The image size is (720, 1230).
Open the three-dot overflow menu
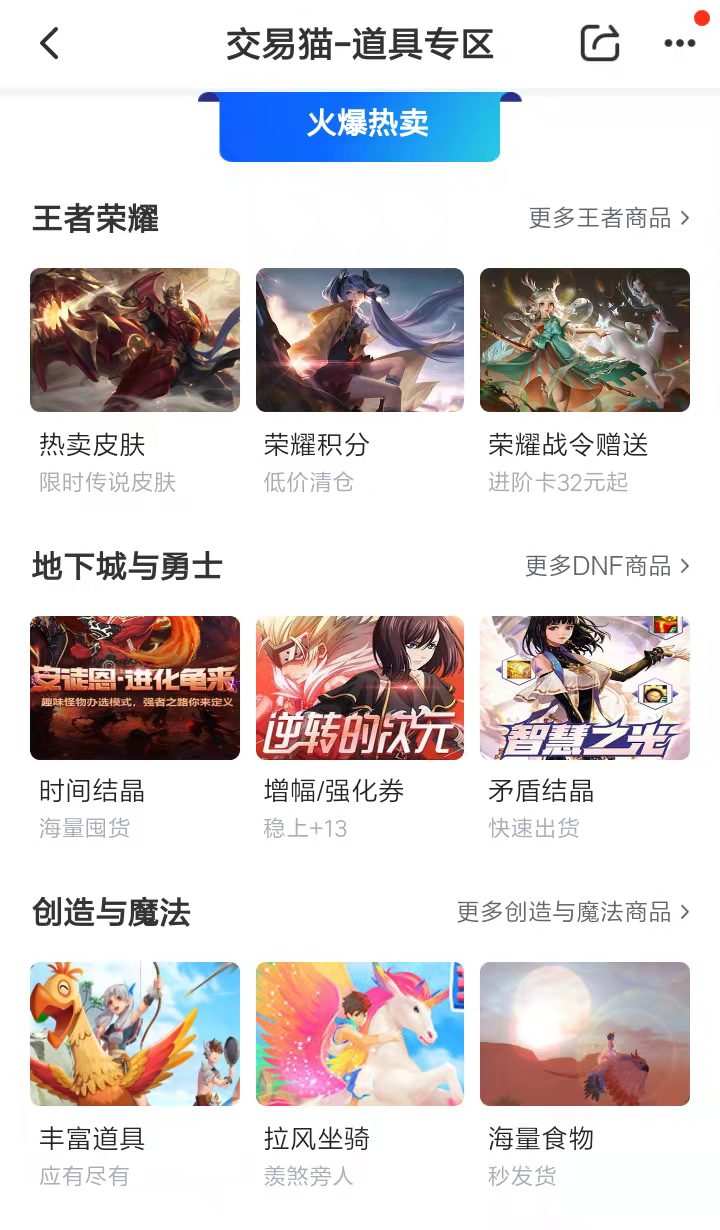coord(680,44)
